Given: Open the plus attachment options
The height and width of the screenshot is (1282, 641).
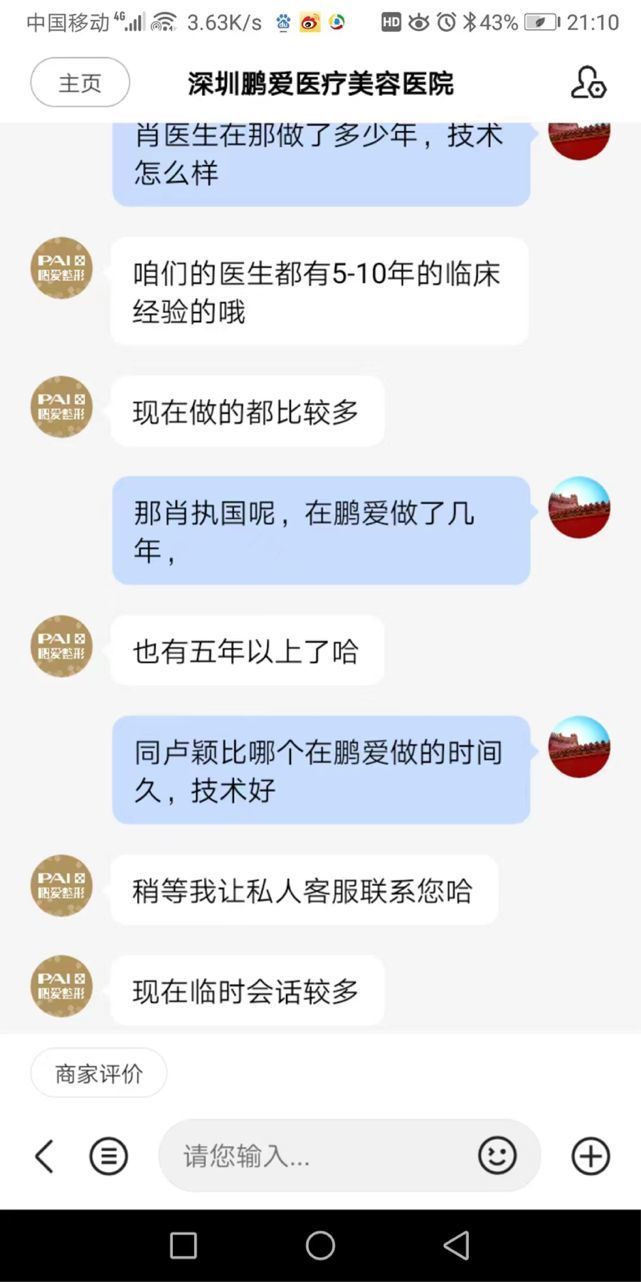Looking at the screenshot, I should tap(590, 1156).
